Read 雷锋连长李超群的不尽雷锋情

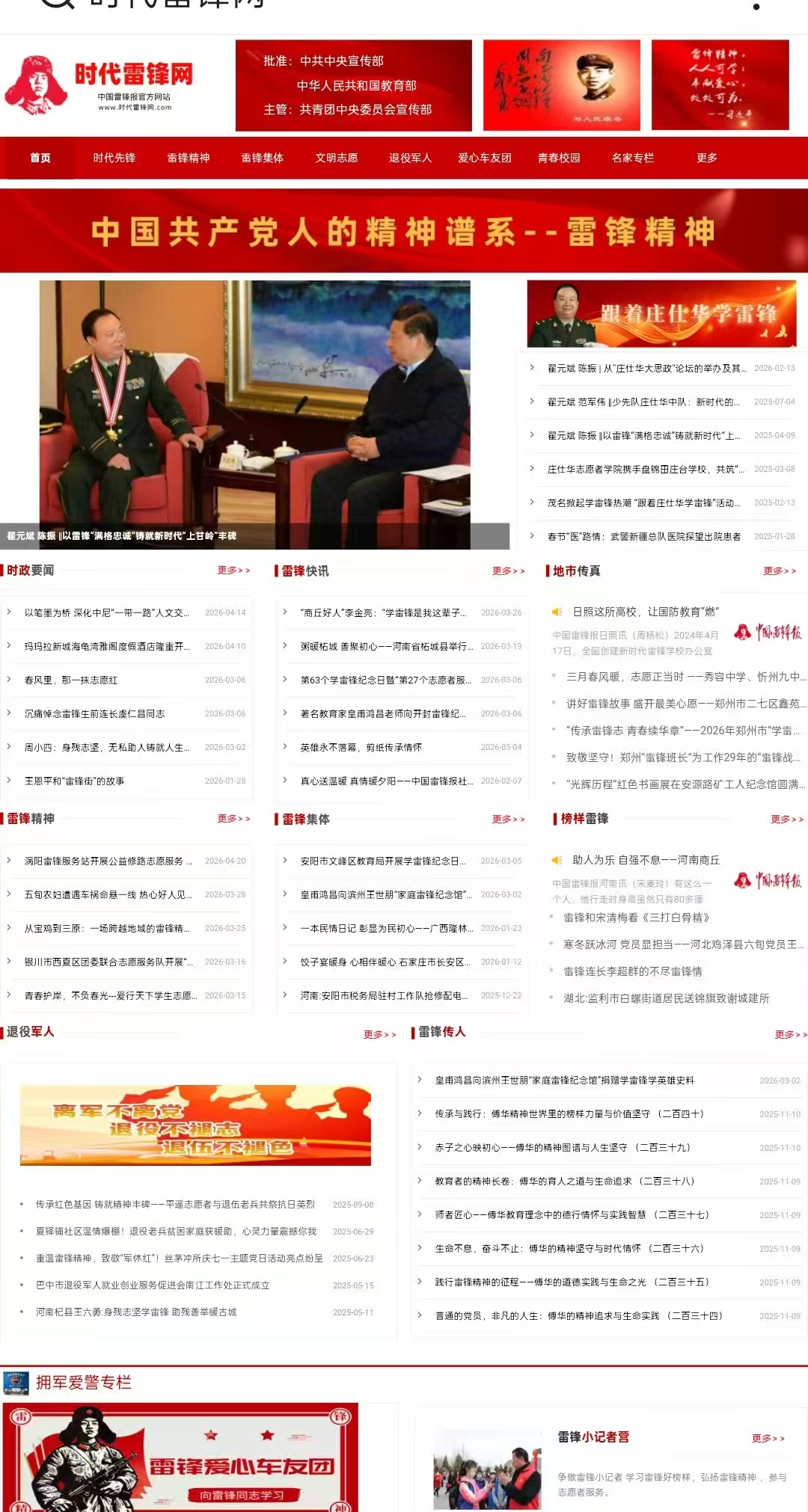[x=632, y=971]
